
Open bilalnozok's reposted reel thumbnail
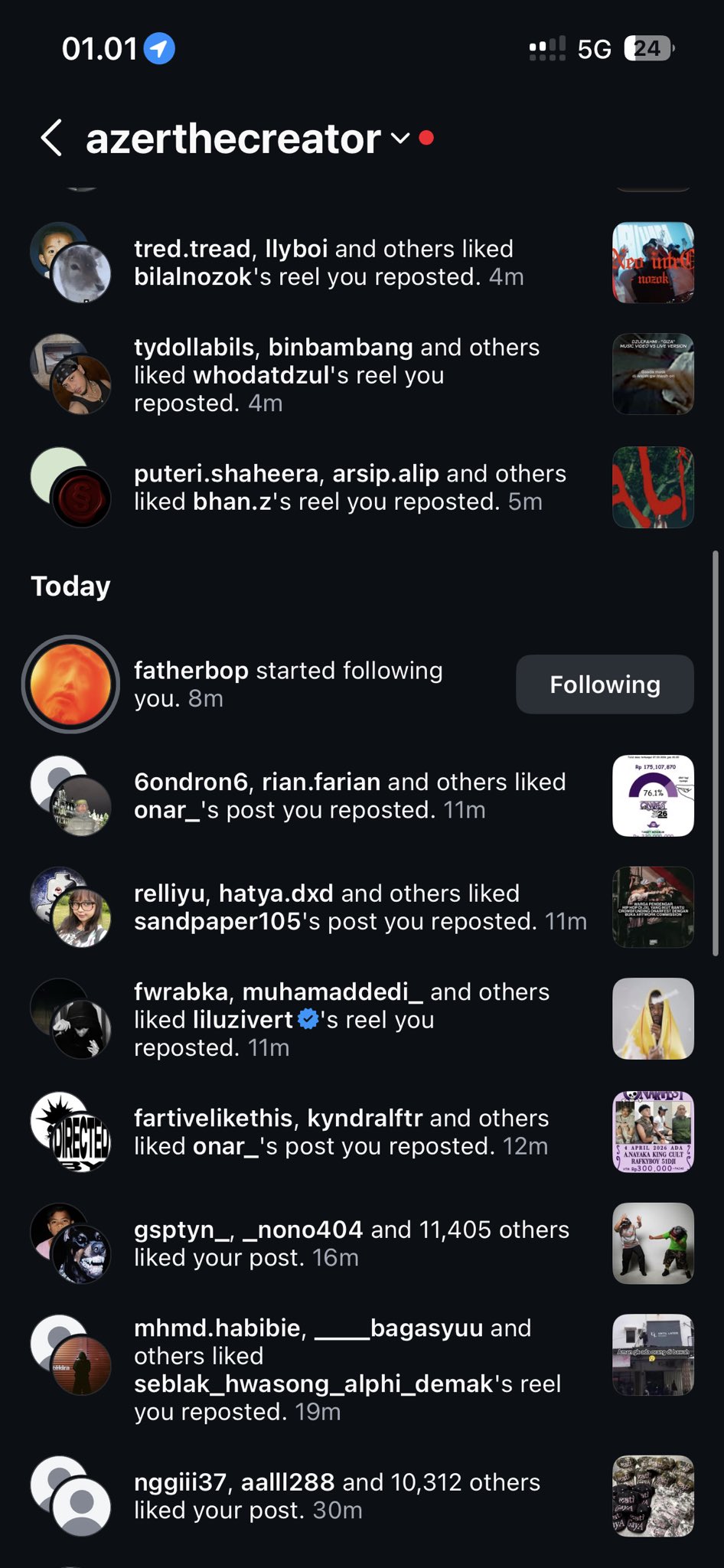coord(653,263)
